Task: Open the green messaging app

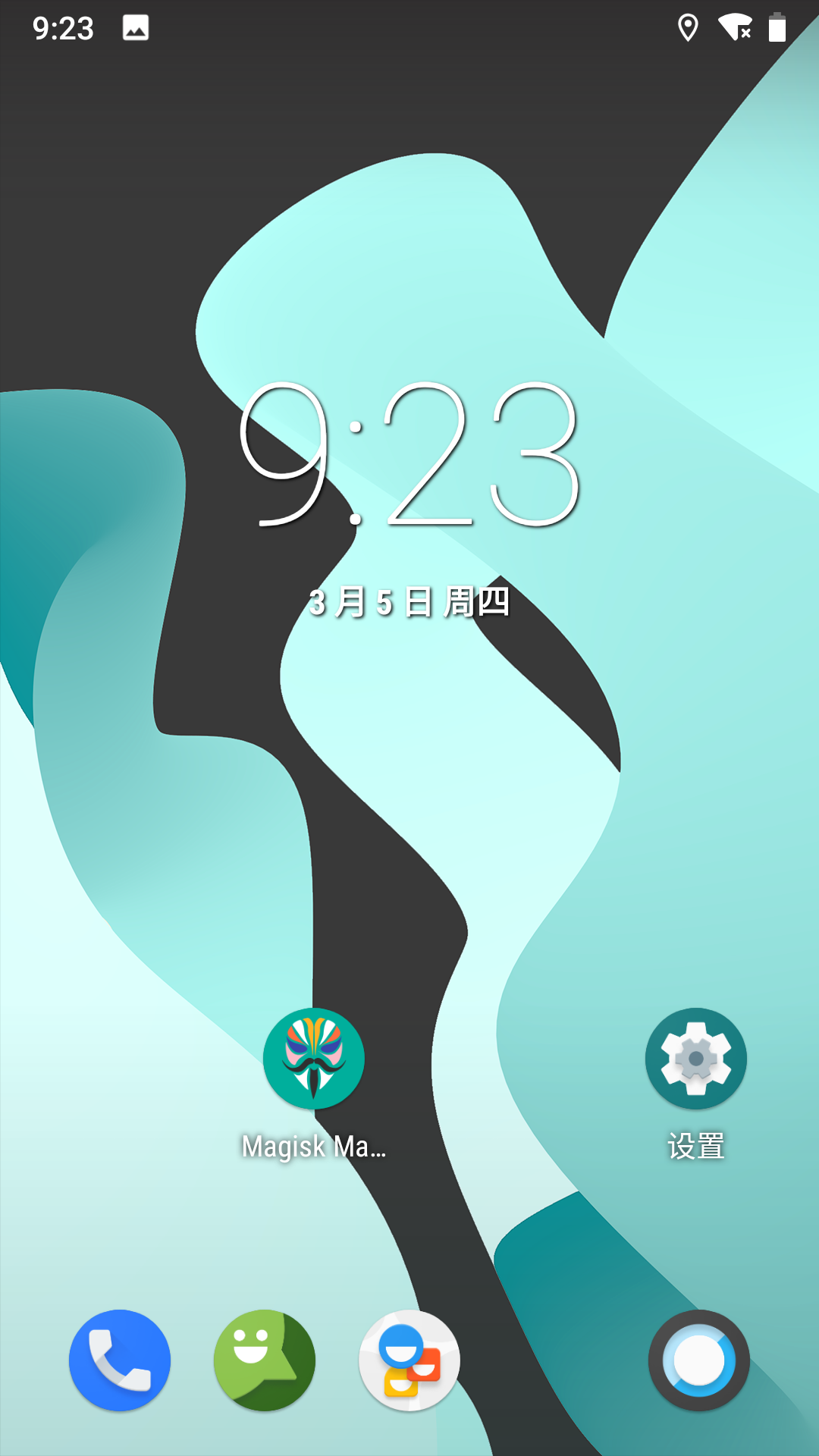Action: pyautogui.click(x=265, y=1360)
